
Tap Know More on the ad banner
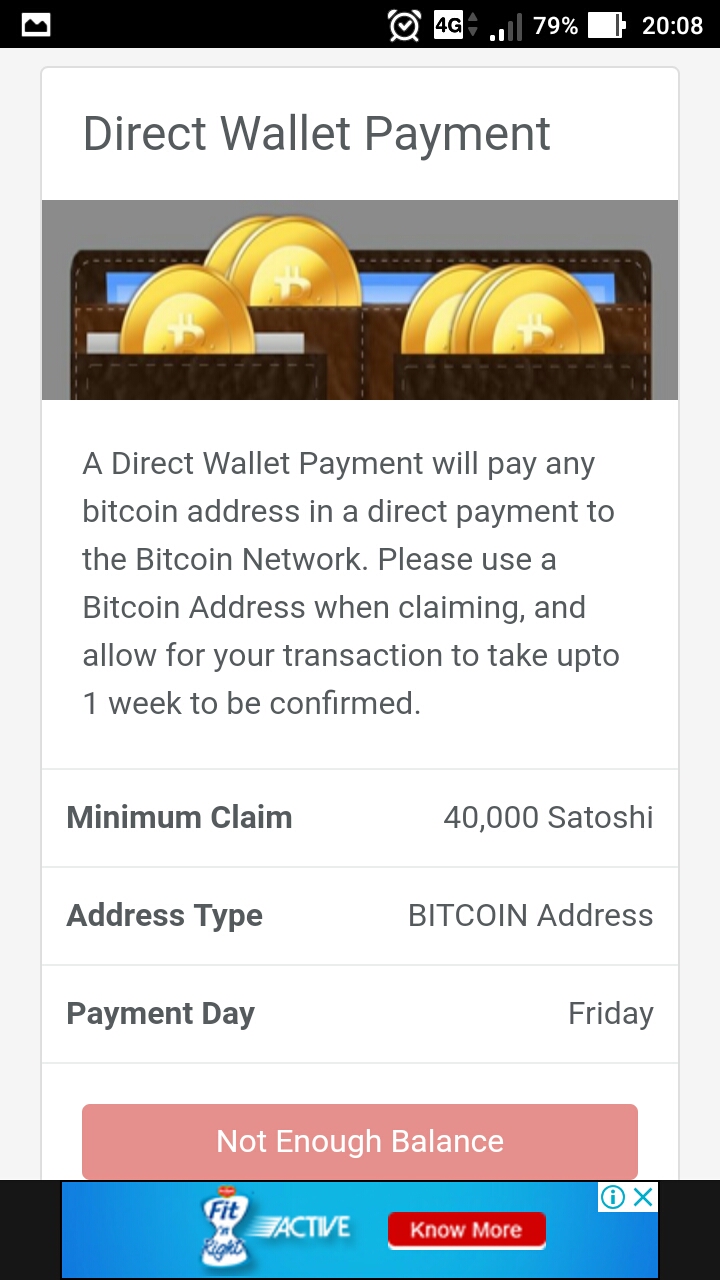[x=467, y=1230]
